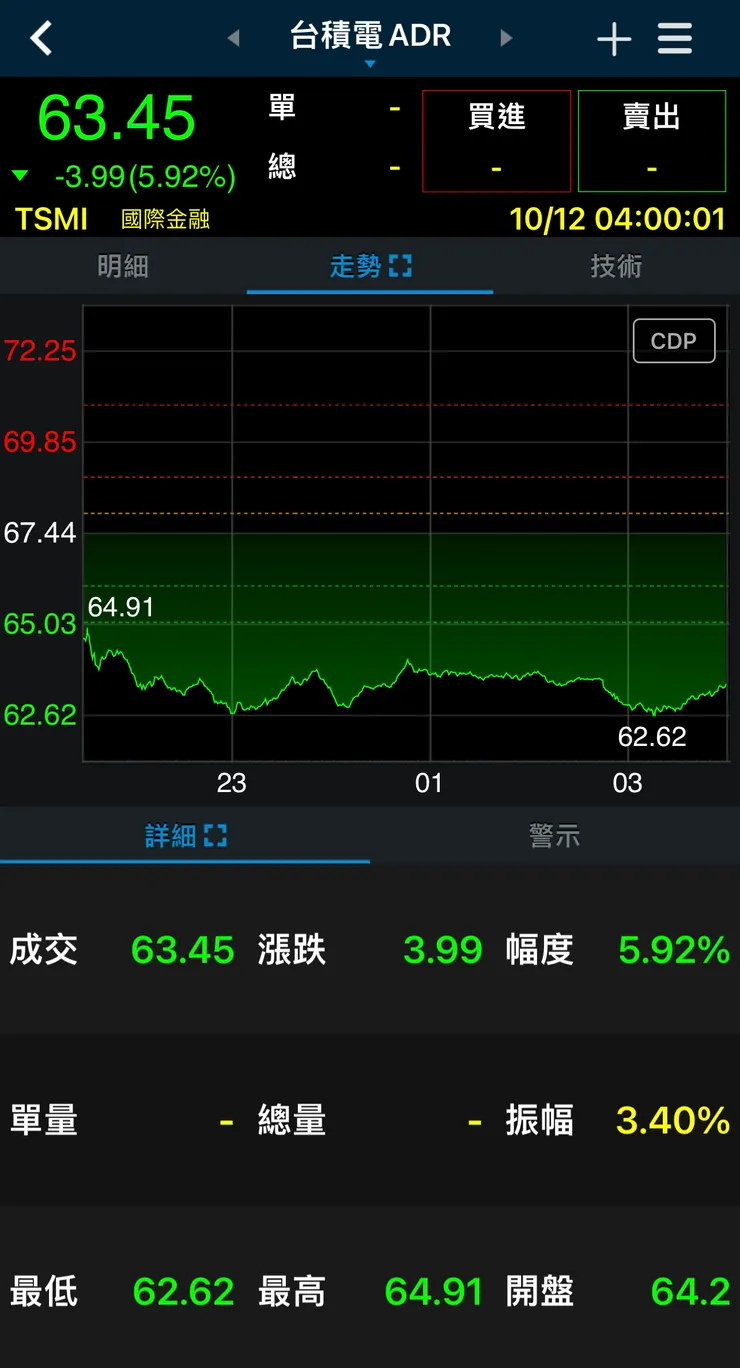The image size is (740, 1368).
Task: Tap the back arrow to return
Action: click(40, 37)
